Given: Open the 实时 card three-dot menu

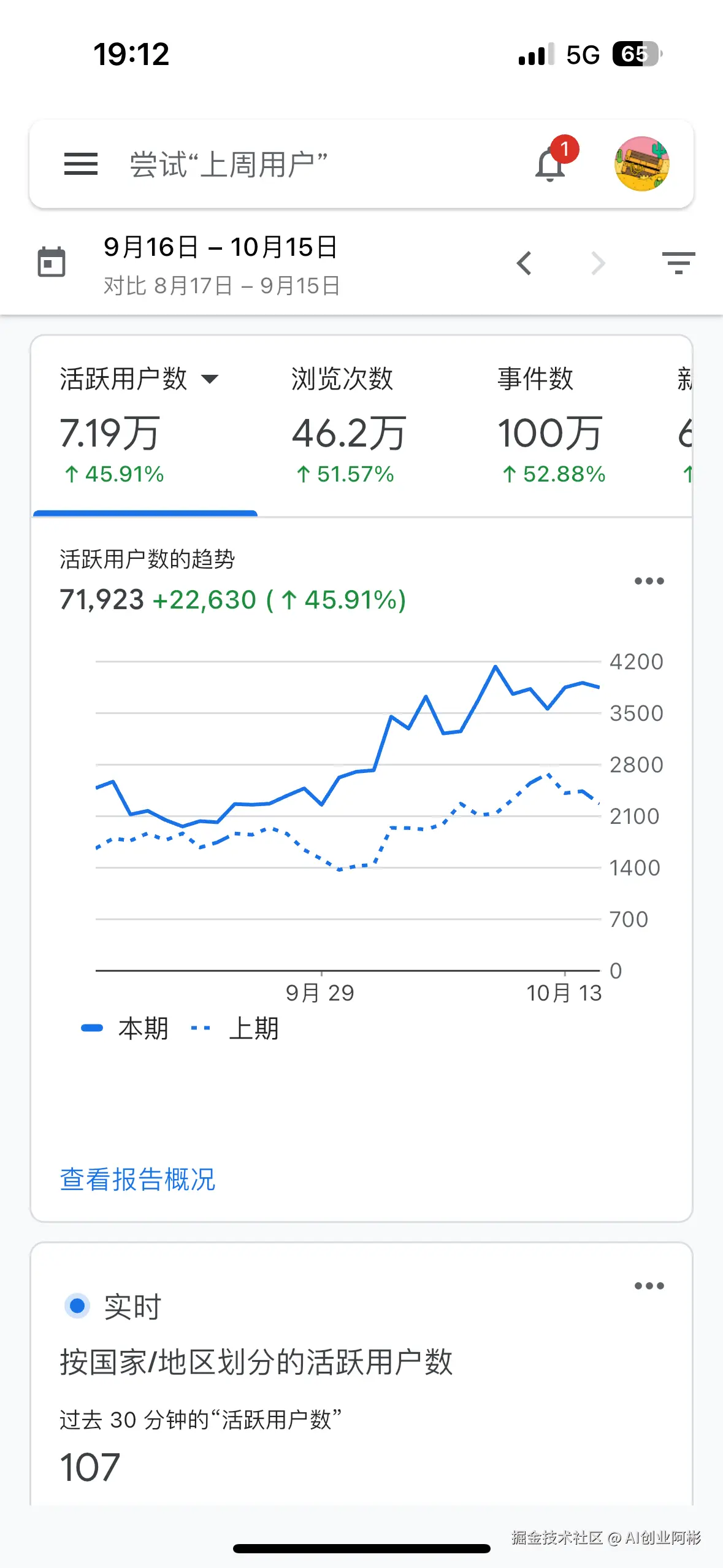Looking at the screenshot, I should [x=649, y=1286].
